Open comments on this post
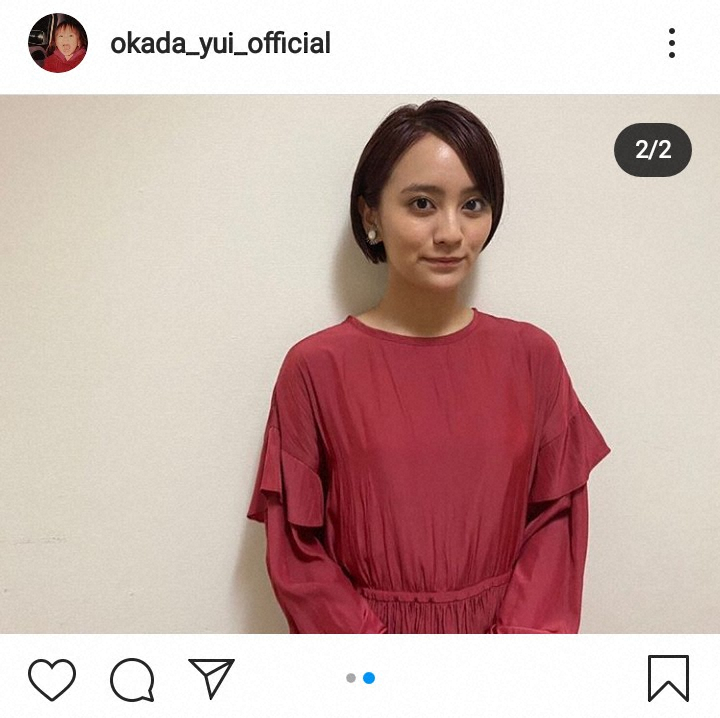Image resolution: width=720 pixels, height=718 pixels. (132, 680)
